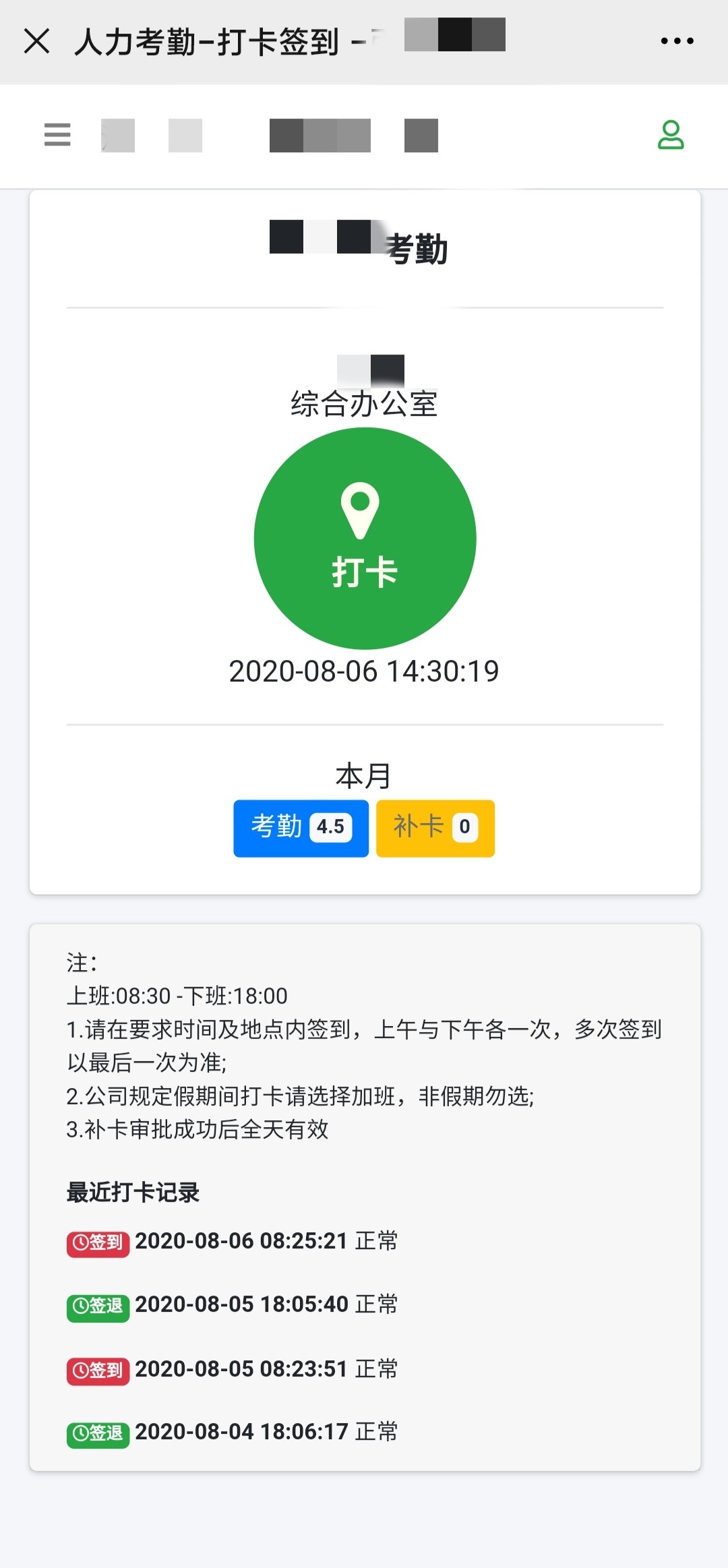
Task: Open the yellow 补卡 0 button
Action: [435, 828]
